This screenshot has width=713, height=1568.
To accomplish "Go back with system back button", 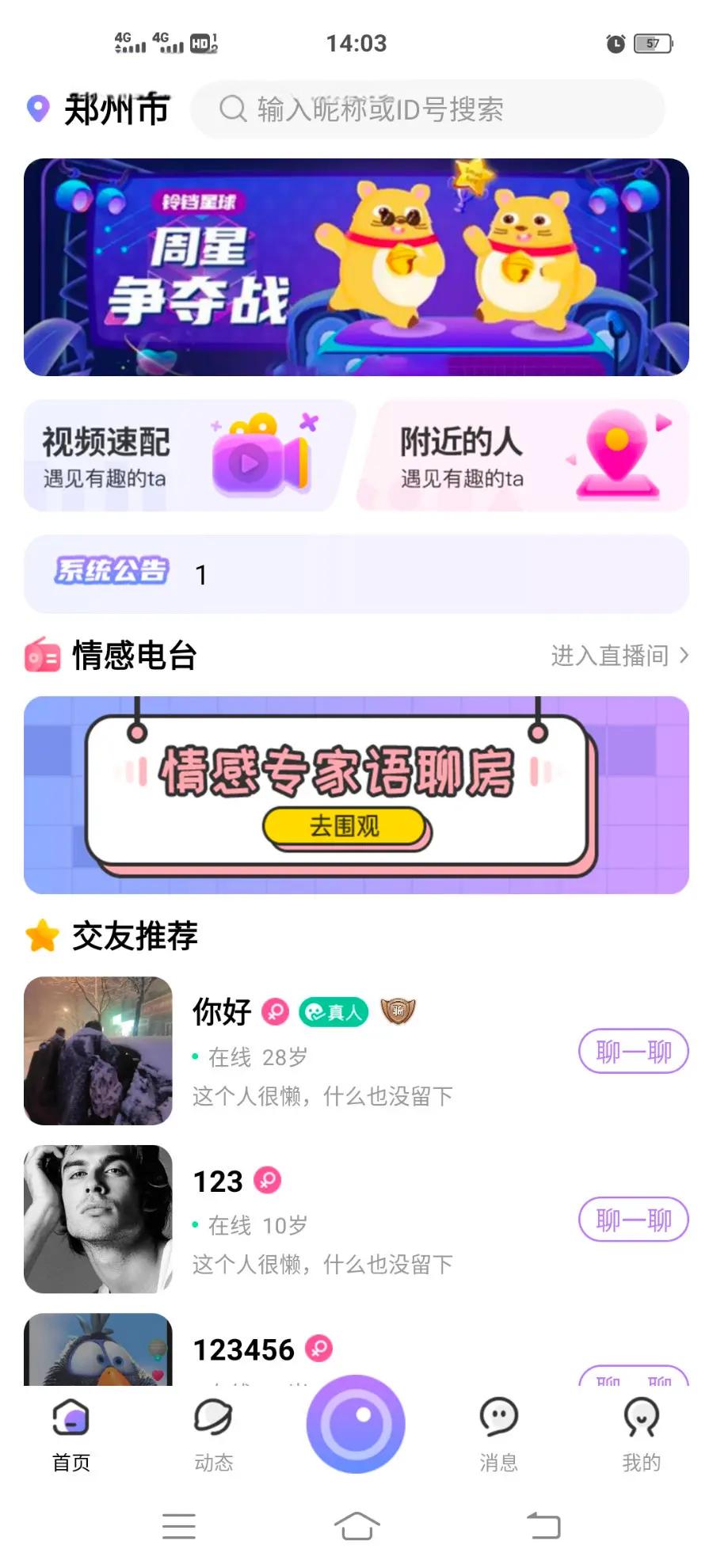I will [x=543, y=1525].
